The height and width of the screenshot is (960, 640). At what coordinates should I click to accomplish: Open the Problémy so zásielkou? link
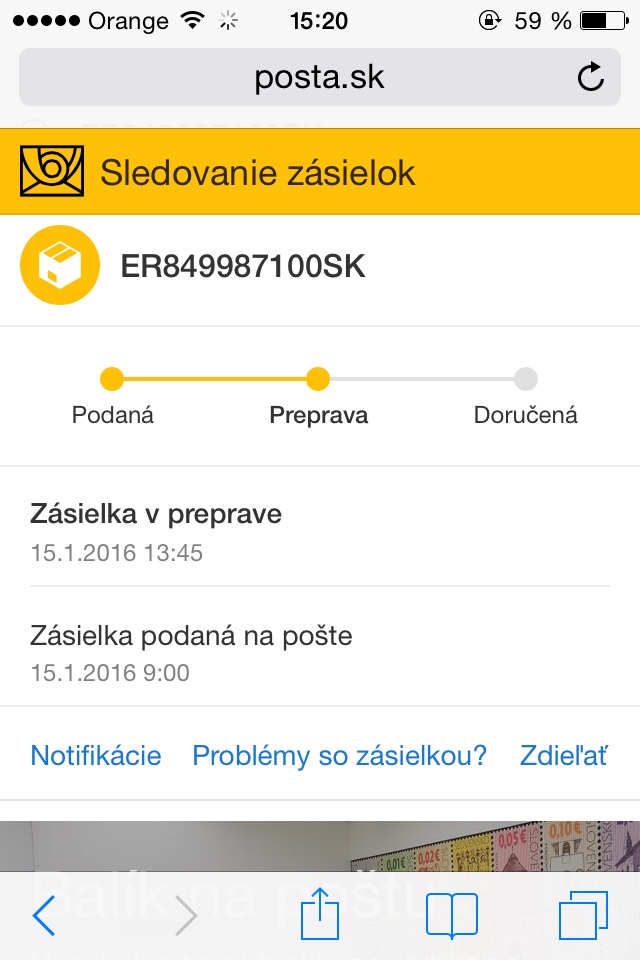(339, 755)
